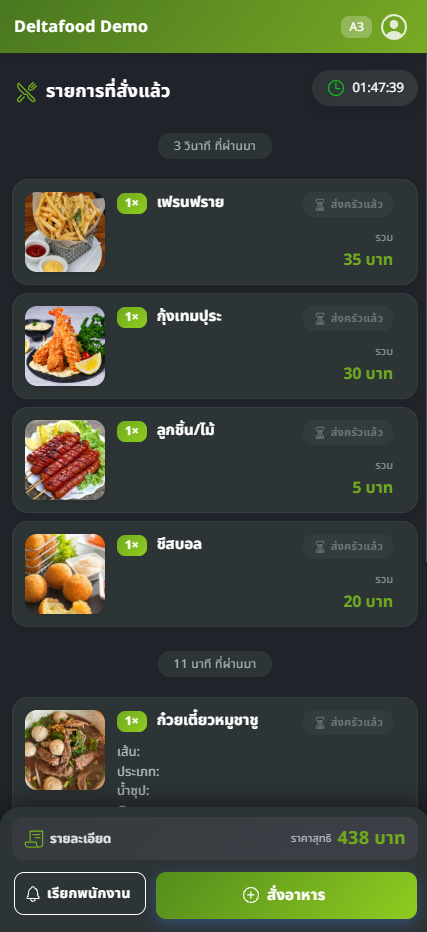
Task: Tap the A3 table badge
Action: pos(356,27)
